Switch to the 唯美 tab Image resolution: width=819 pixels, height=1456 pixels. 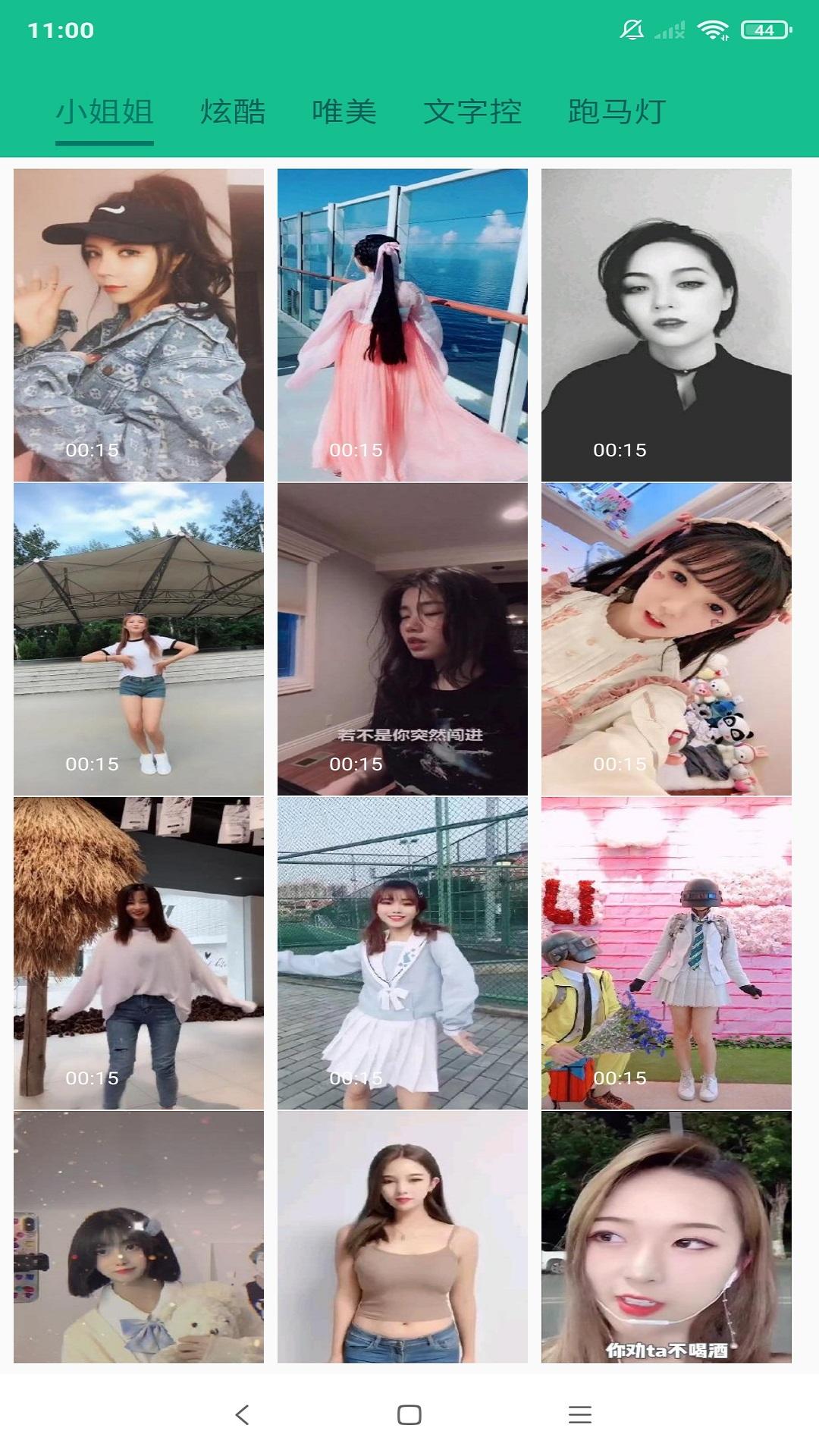(x=344, y=112)
